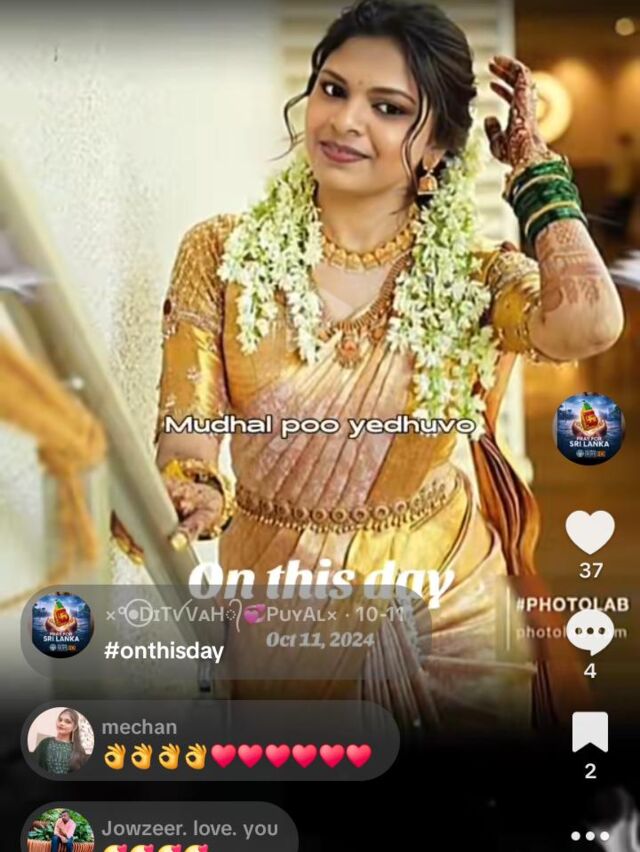Open the creator's profile picture above the heart
Image resolution: width=640 pixels, height=852 pixels.
(x=589, y=429)
